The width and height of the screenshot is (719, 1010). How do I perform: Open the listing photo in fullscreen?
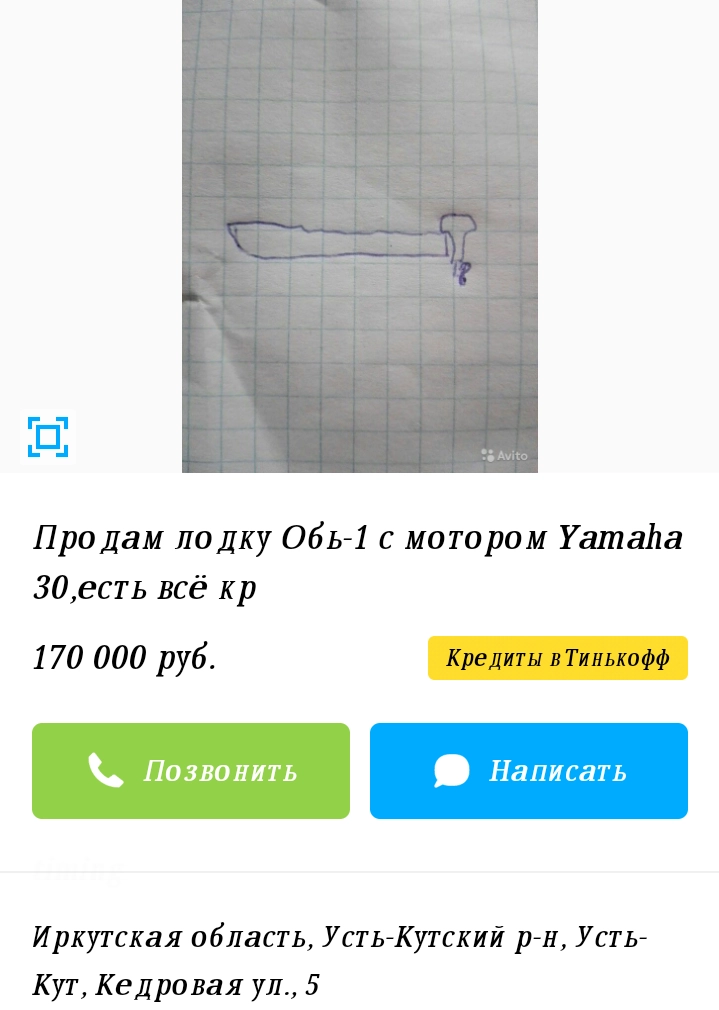[48, 437]
